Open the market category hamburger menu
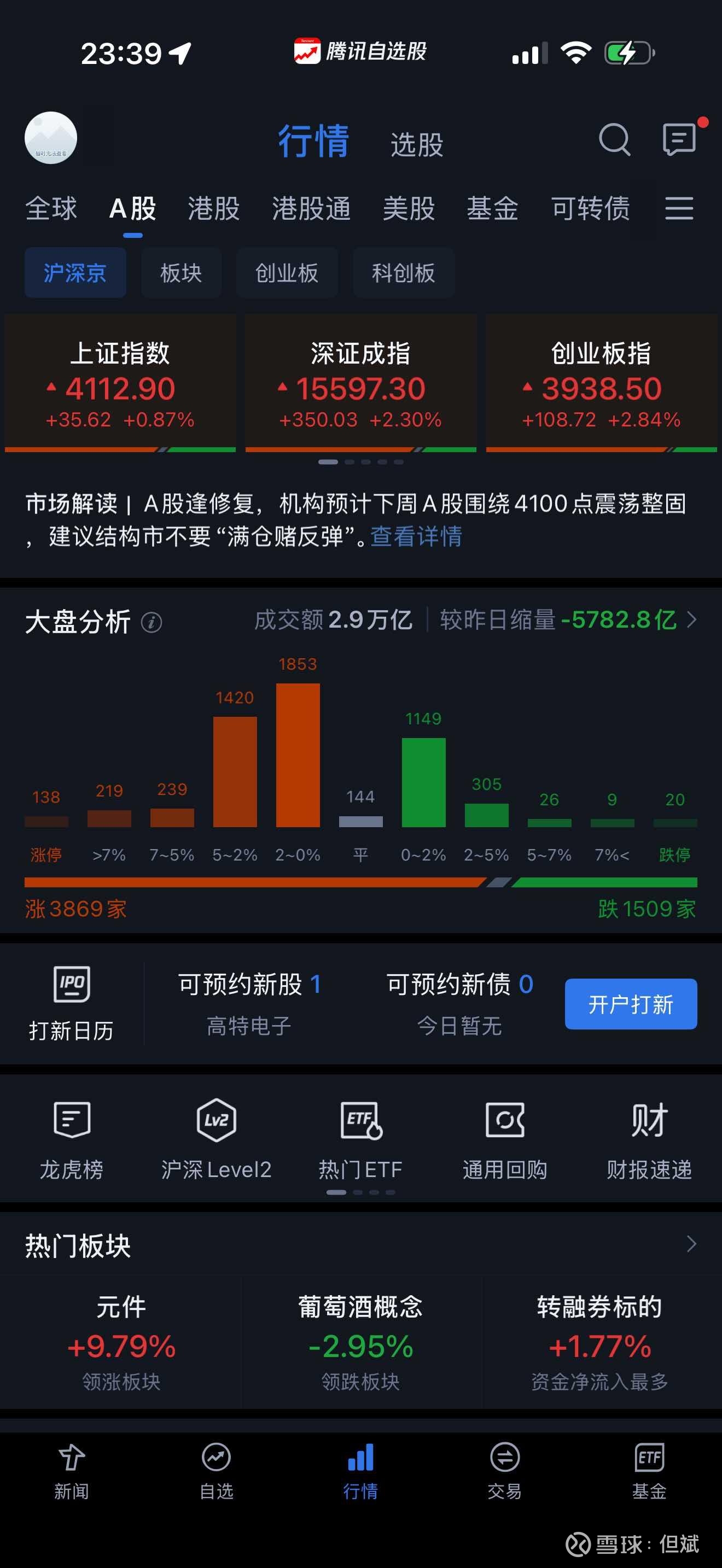 tap(679, 208)
